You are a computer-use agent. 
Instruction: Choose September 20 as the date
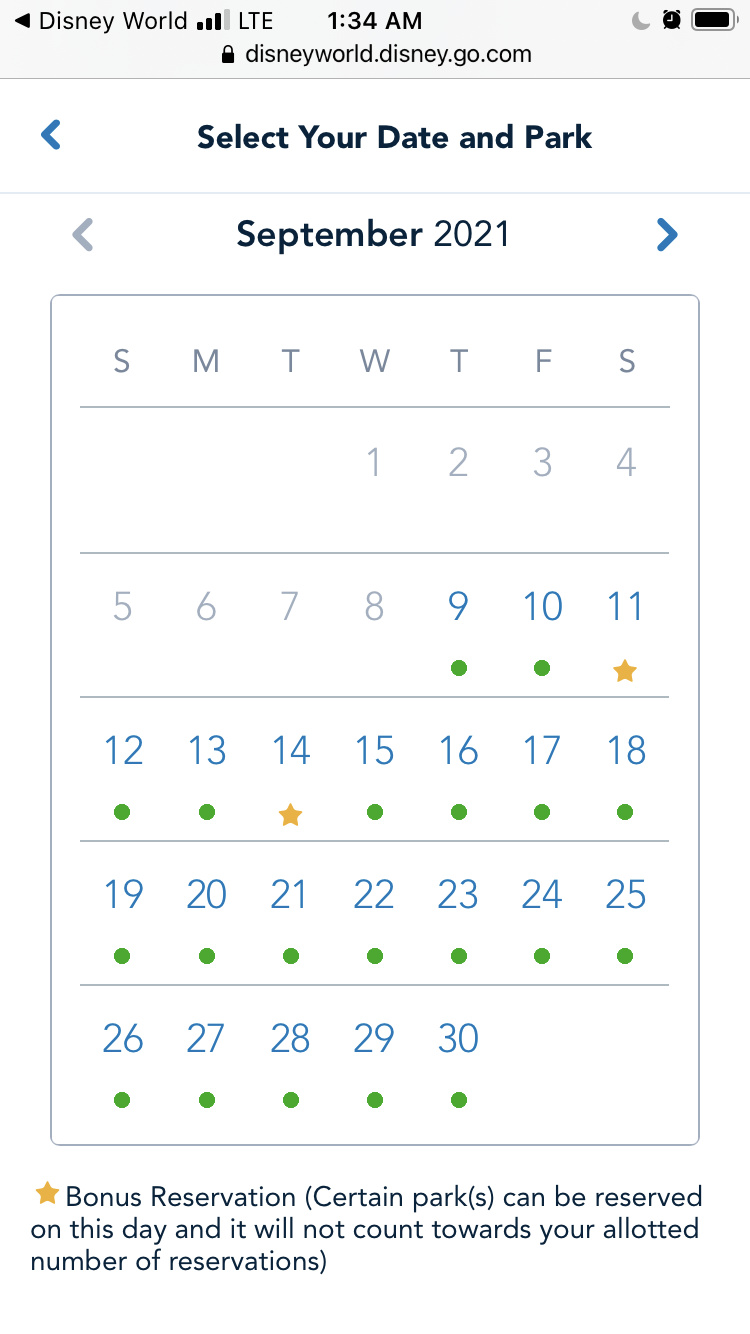point(206,913)
